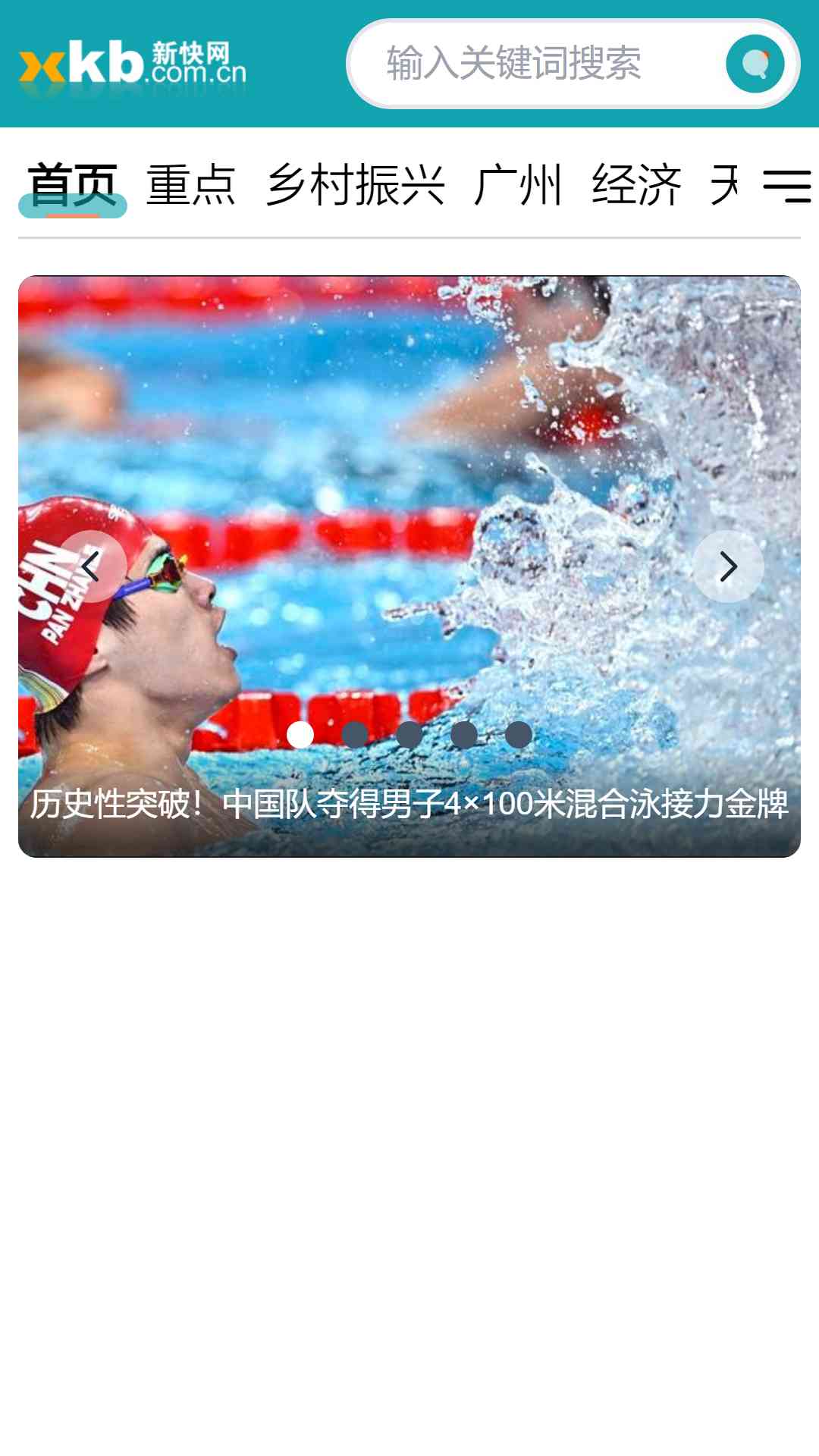This screenshot has height=1456, width=819.
Task: Open the hamburger menu of categories
Action: (786, 186)
